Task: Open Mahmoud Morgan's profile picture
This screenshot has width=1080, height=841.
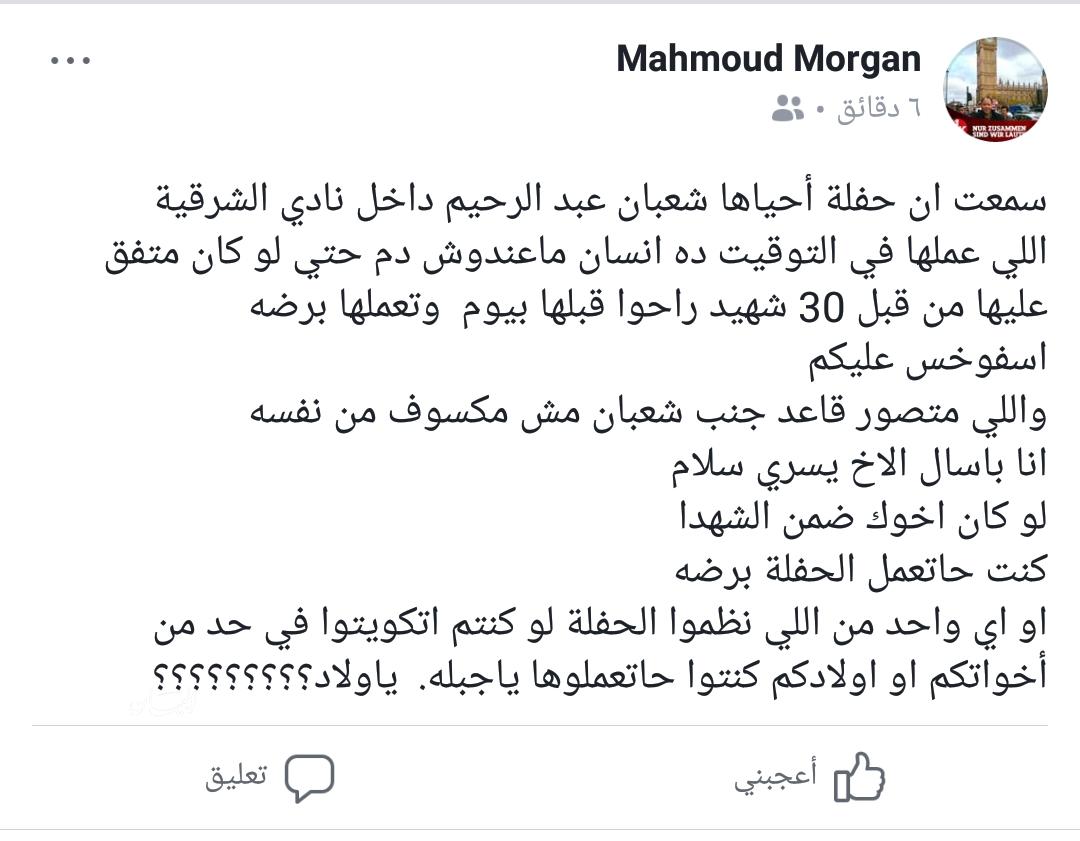Action: click(x=996, y=90)
